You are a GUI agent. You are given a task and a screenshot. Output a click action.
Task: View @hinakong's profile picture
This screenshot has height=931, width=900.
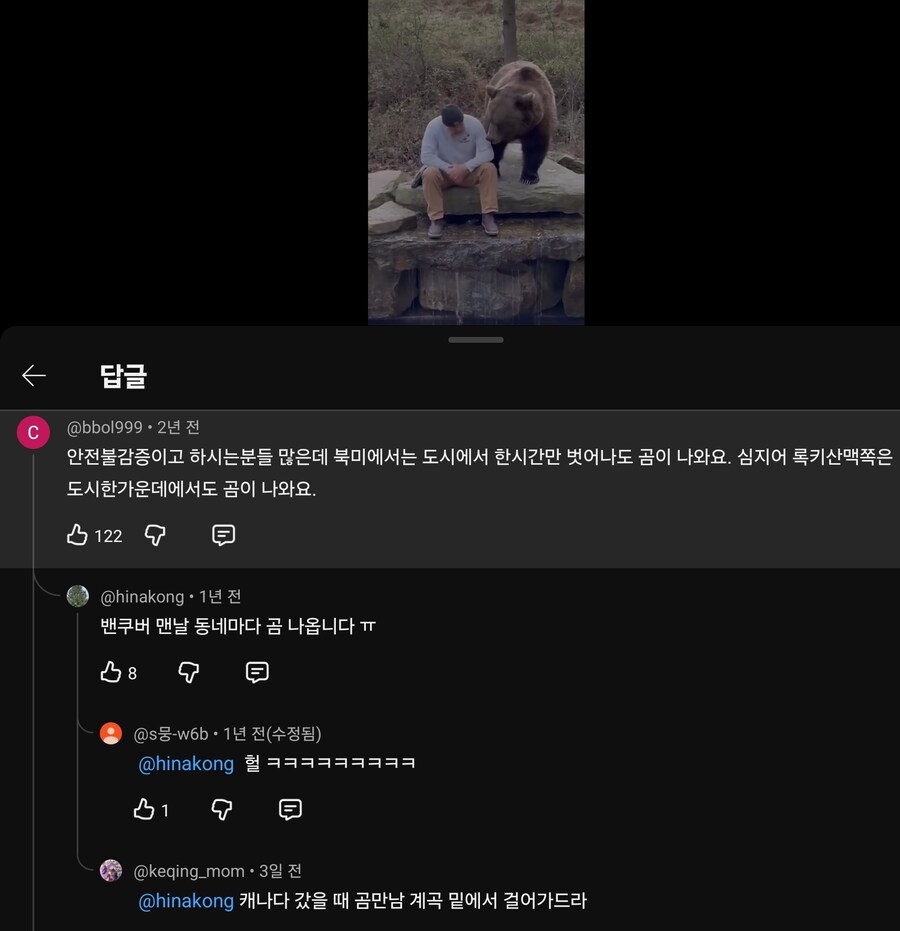pyautogui.click(x=77, y=596)
